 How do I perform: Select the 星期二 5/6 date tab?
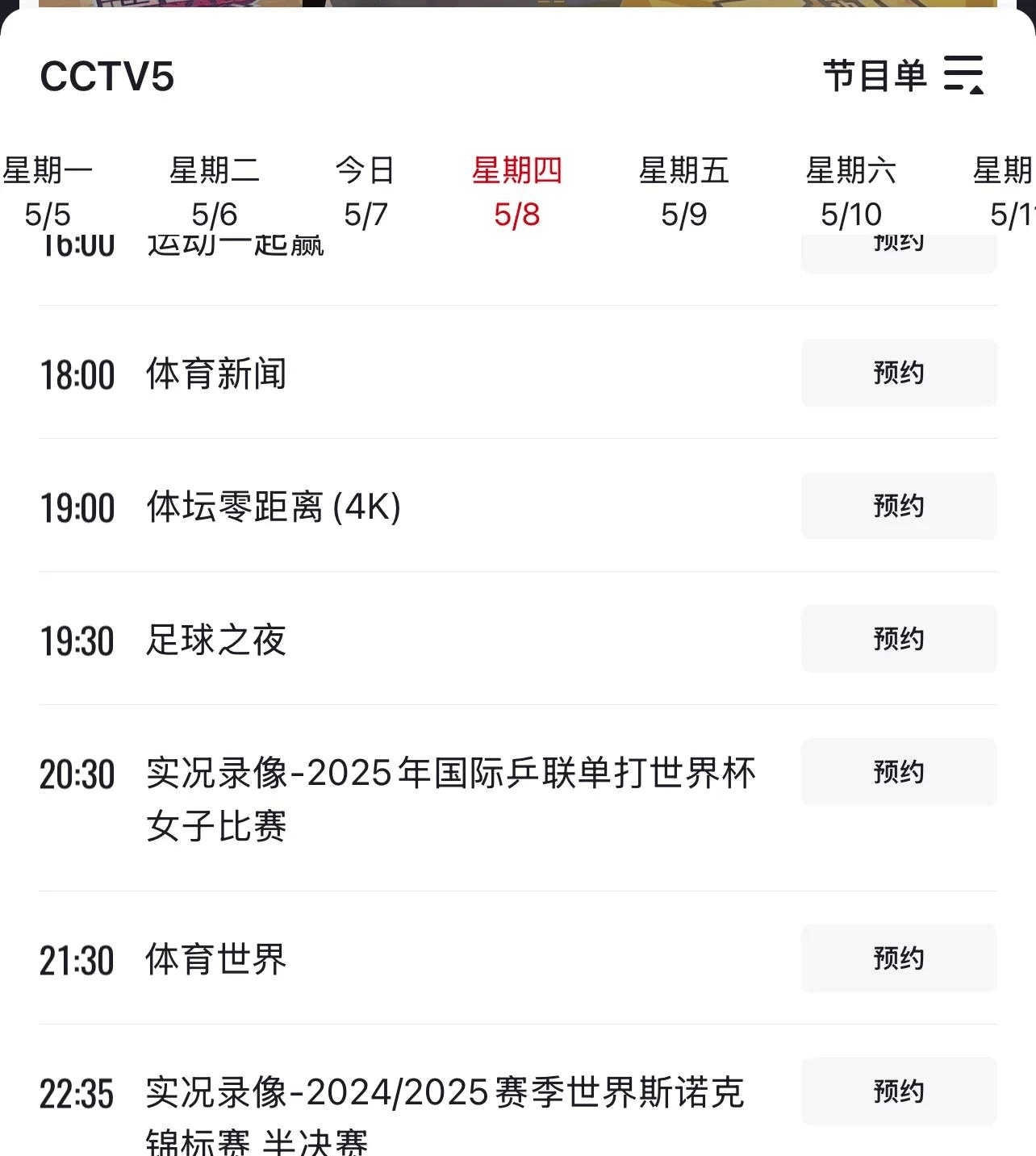pos(215,192)
